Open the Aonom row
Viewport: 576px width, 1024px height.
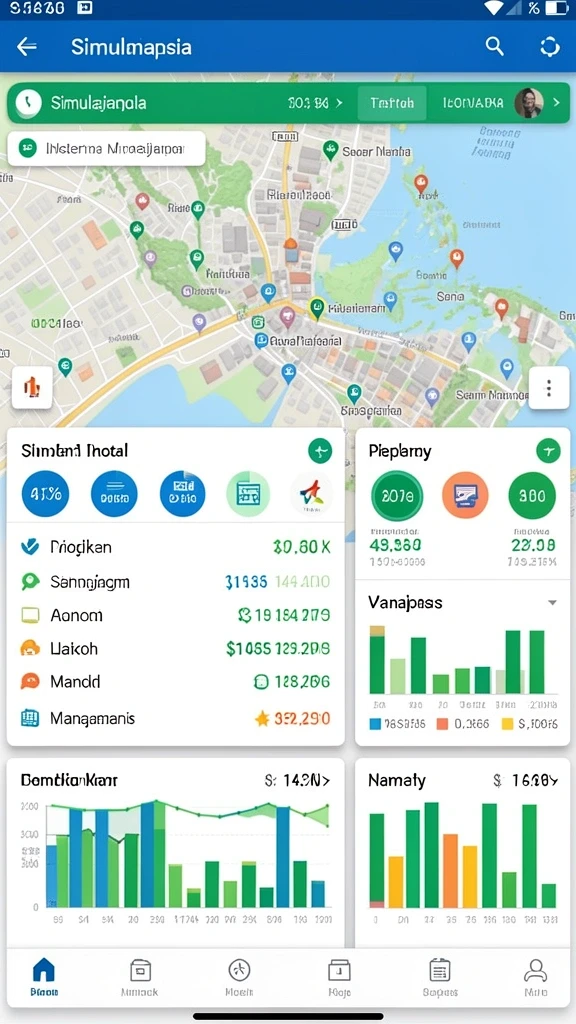point(175,615)
